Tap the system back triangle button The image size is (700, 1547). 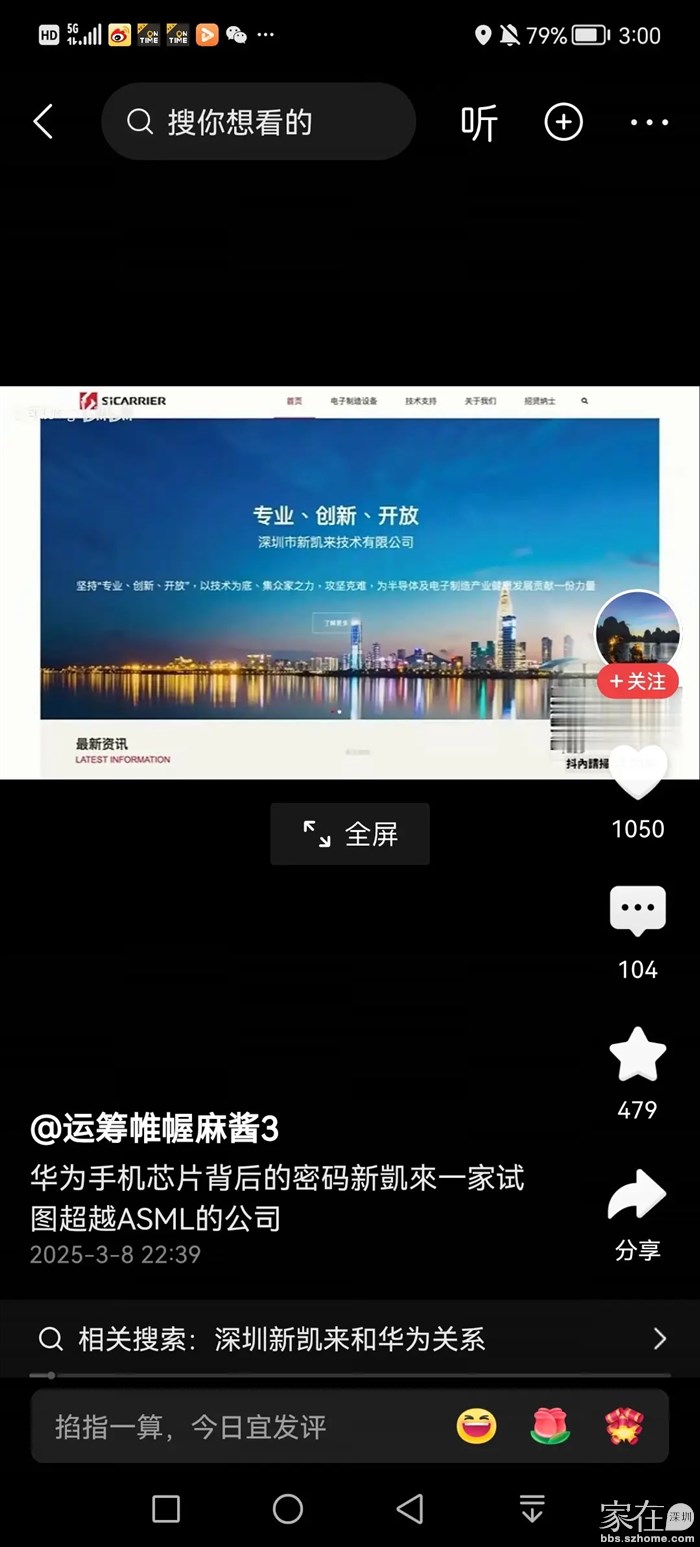410,1509
